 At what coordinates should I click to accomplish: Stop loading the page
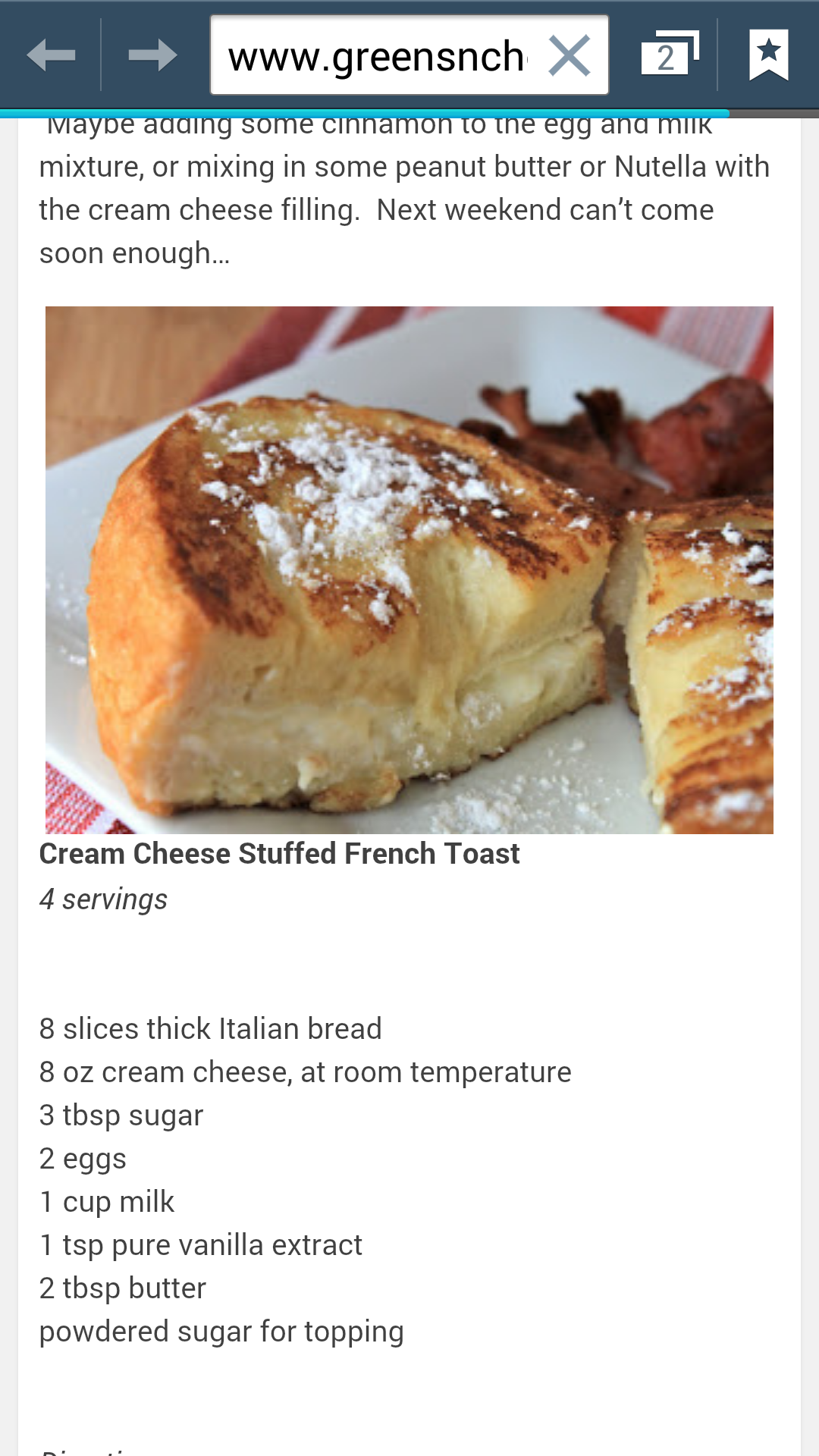570,56
